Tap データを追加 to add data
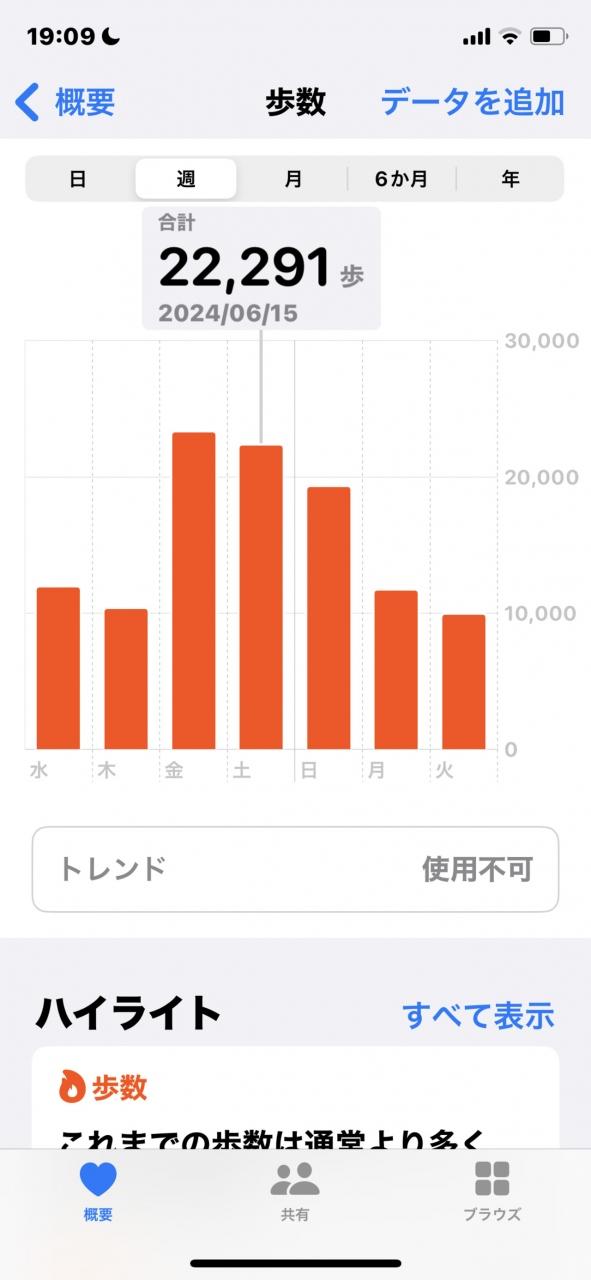The image size is (591, 1280). point(473,102)
